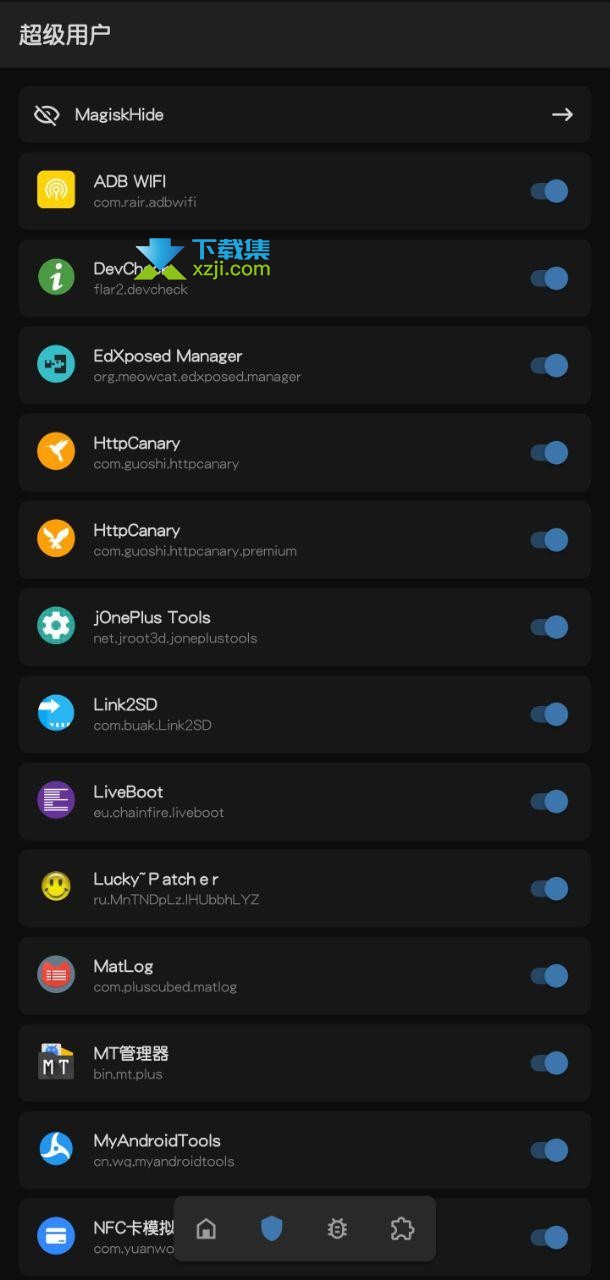Image resolution: width=610 pixels, height=1280 pixels.
Task: Toggle jOnePlus Tools superuser switch
Action: (549, 627)
